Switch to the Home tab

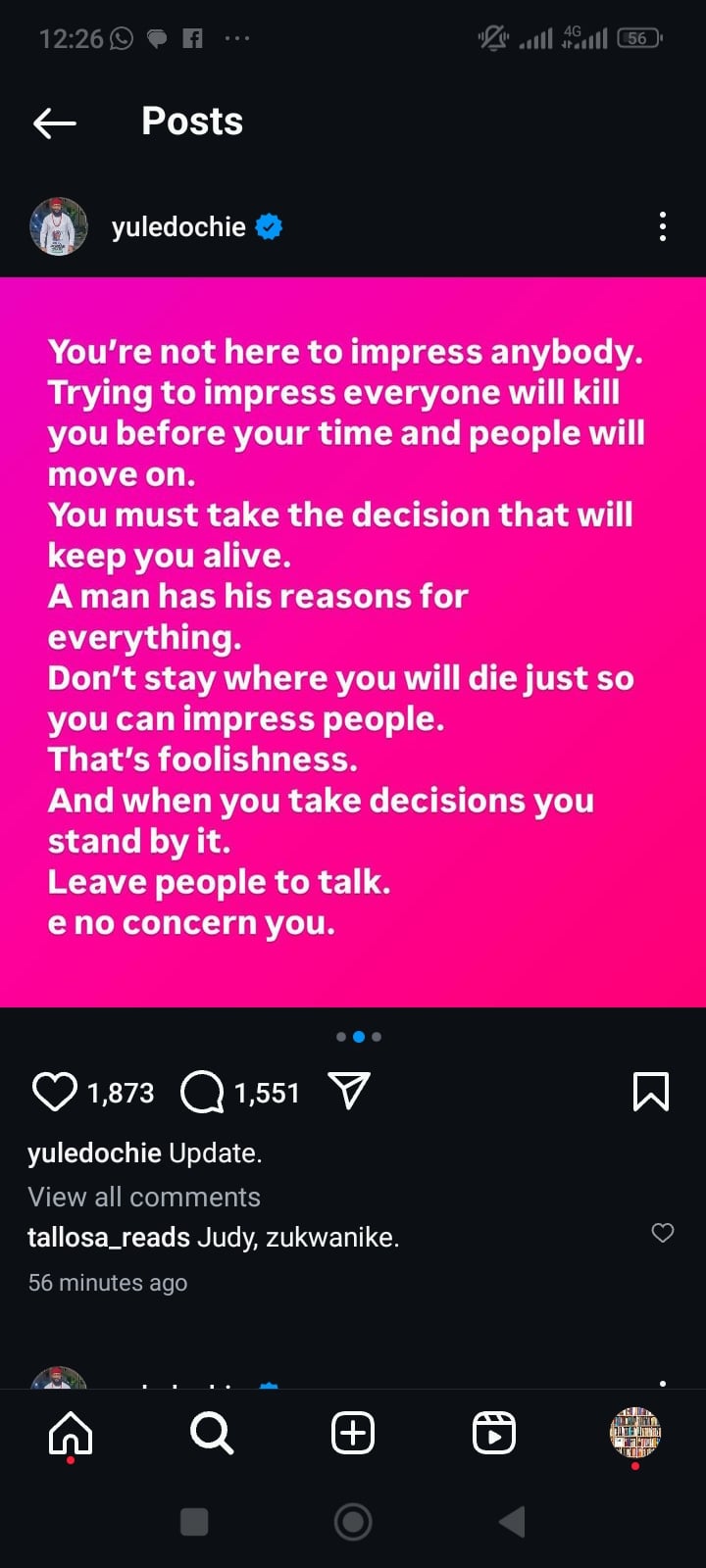(x=71, y=1434)
